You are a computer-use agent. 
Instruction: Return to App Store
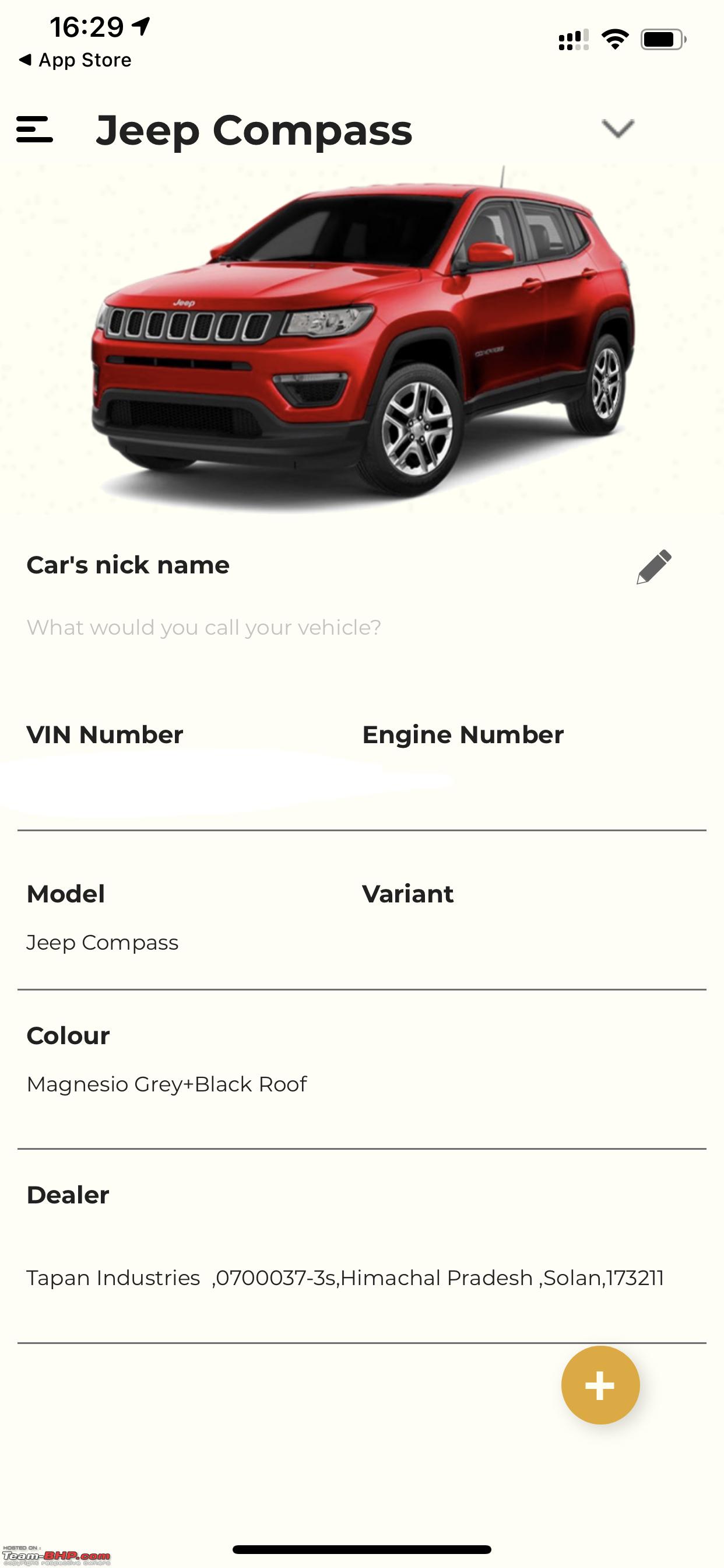[75, 60]
